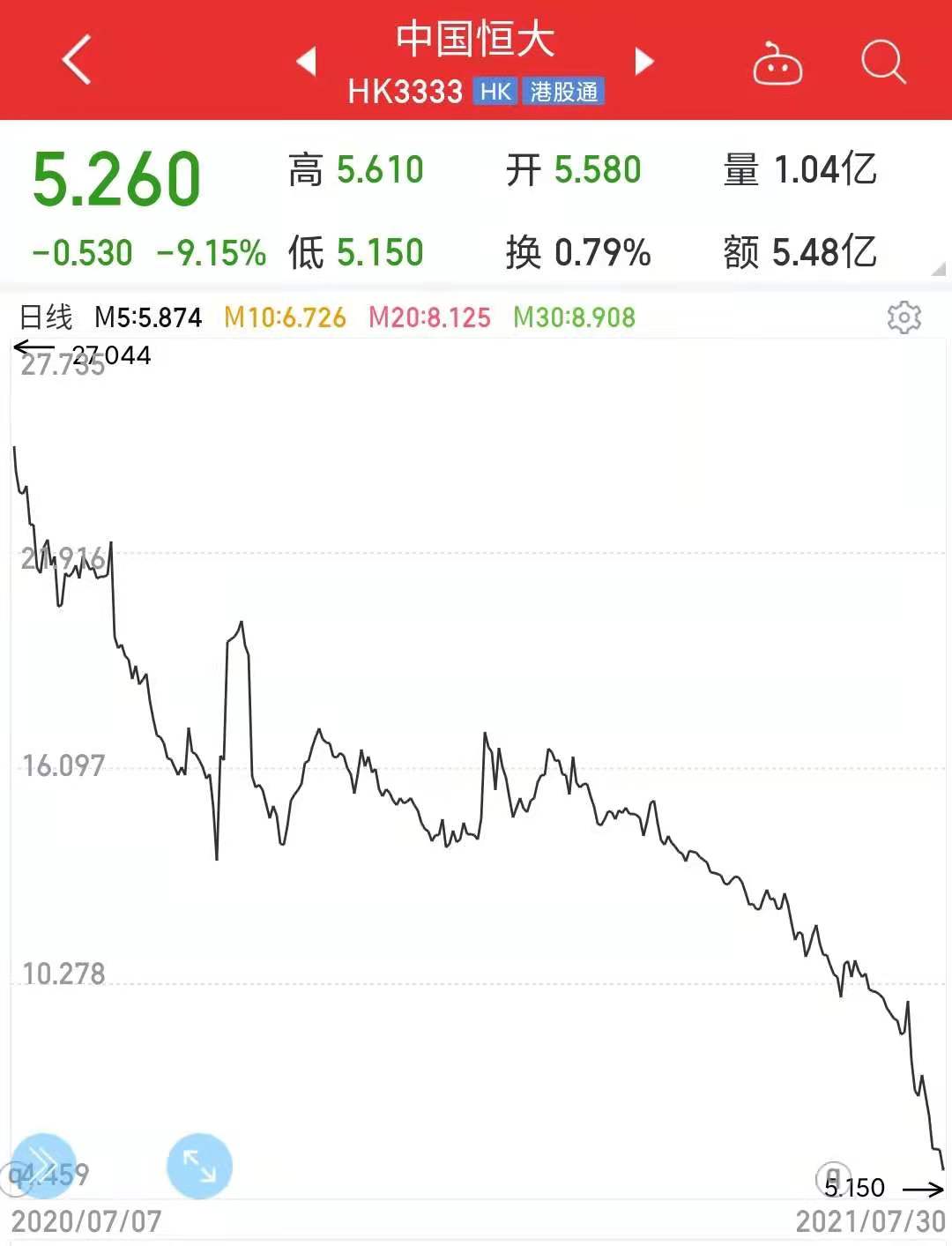Image resolution: width=952 pixels, height=1246 pixels.
Task: Expand the chart to full screen
Action: (199, 1166)
